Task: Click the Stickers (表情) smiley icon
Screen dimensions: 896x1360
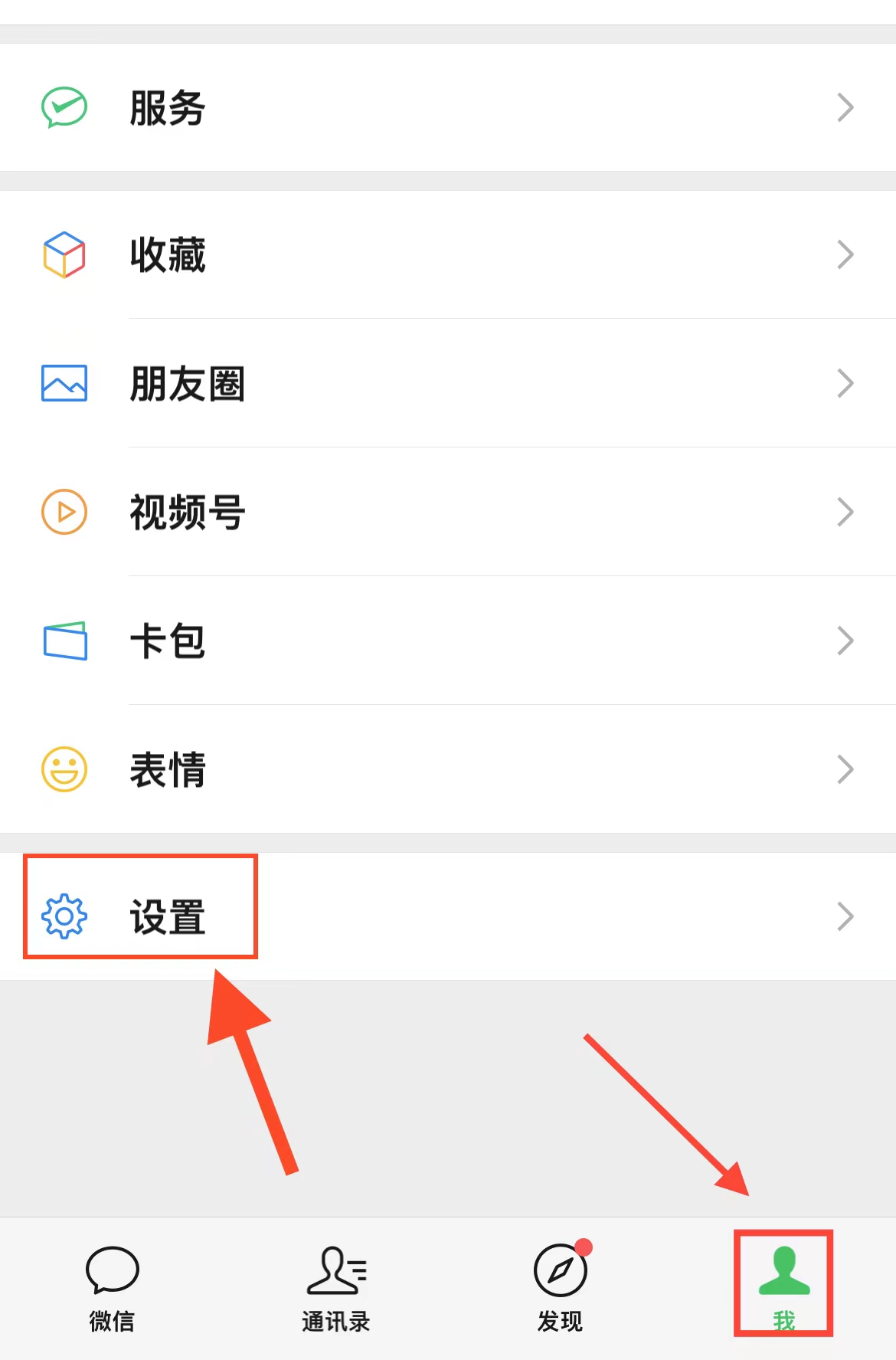Action: [x=64, y=769]
